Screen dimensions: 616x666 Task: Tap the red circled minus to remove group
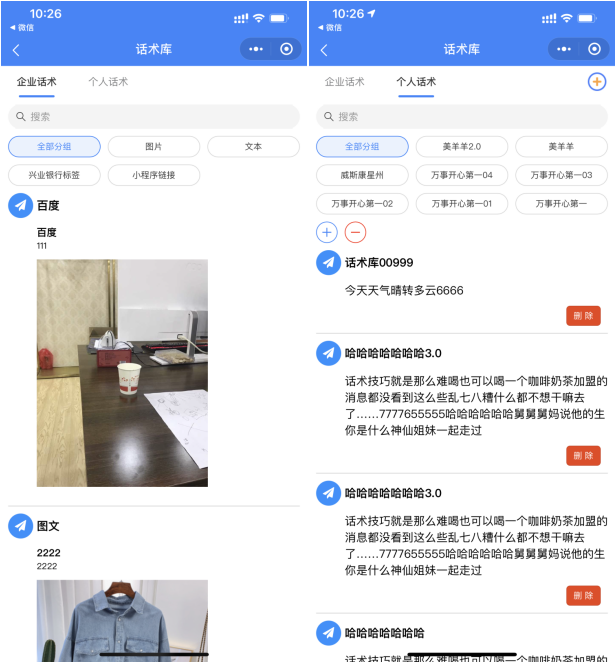[356, 233]
